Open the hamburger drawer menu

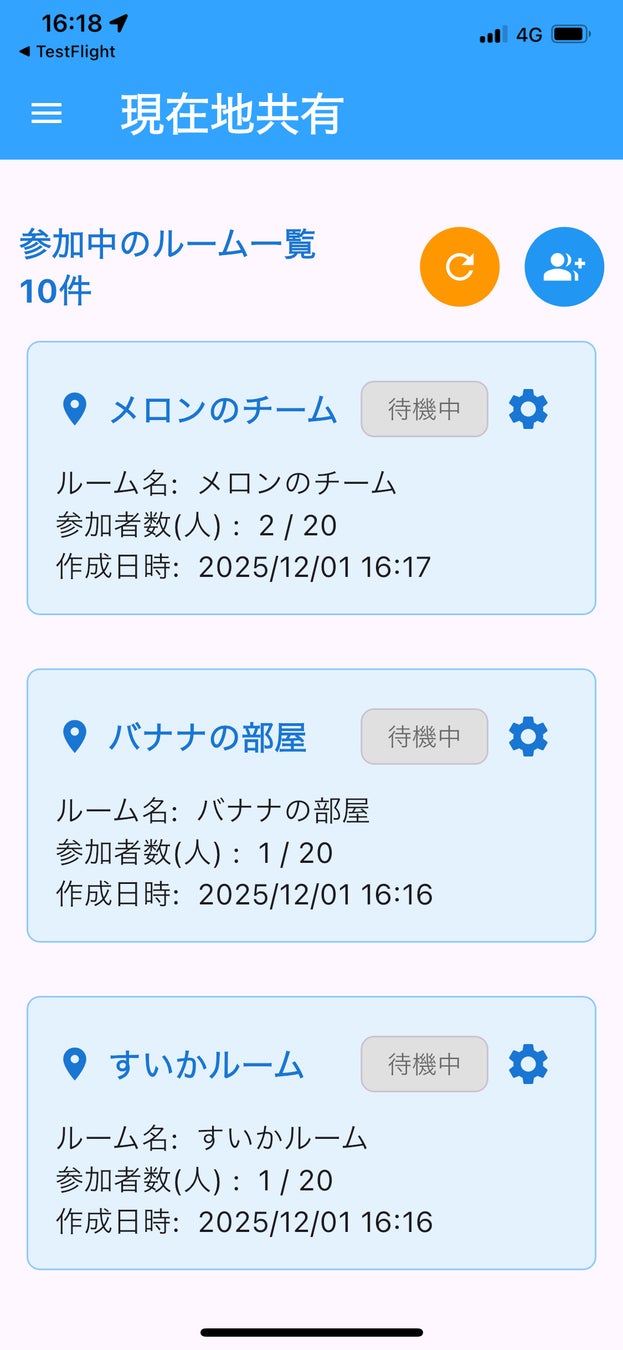pyautogui.click(x=47, y=114)
